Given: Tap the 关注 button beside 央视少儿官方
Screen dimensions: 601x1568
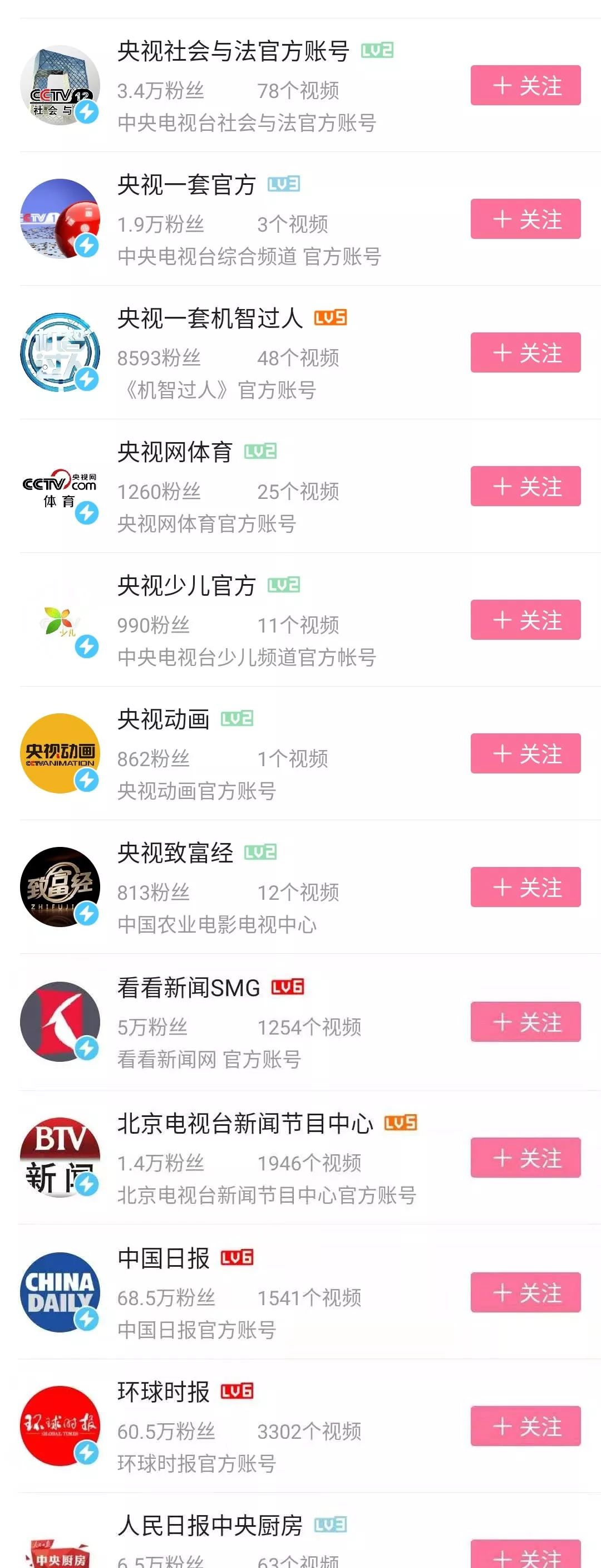Looking at the screenshot, I should pos(525,620).
